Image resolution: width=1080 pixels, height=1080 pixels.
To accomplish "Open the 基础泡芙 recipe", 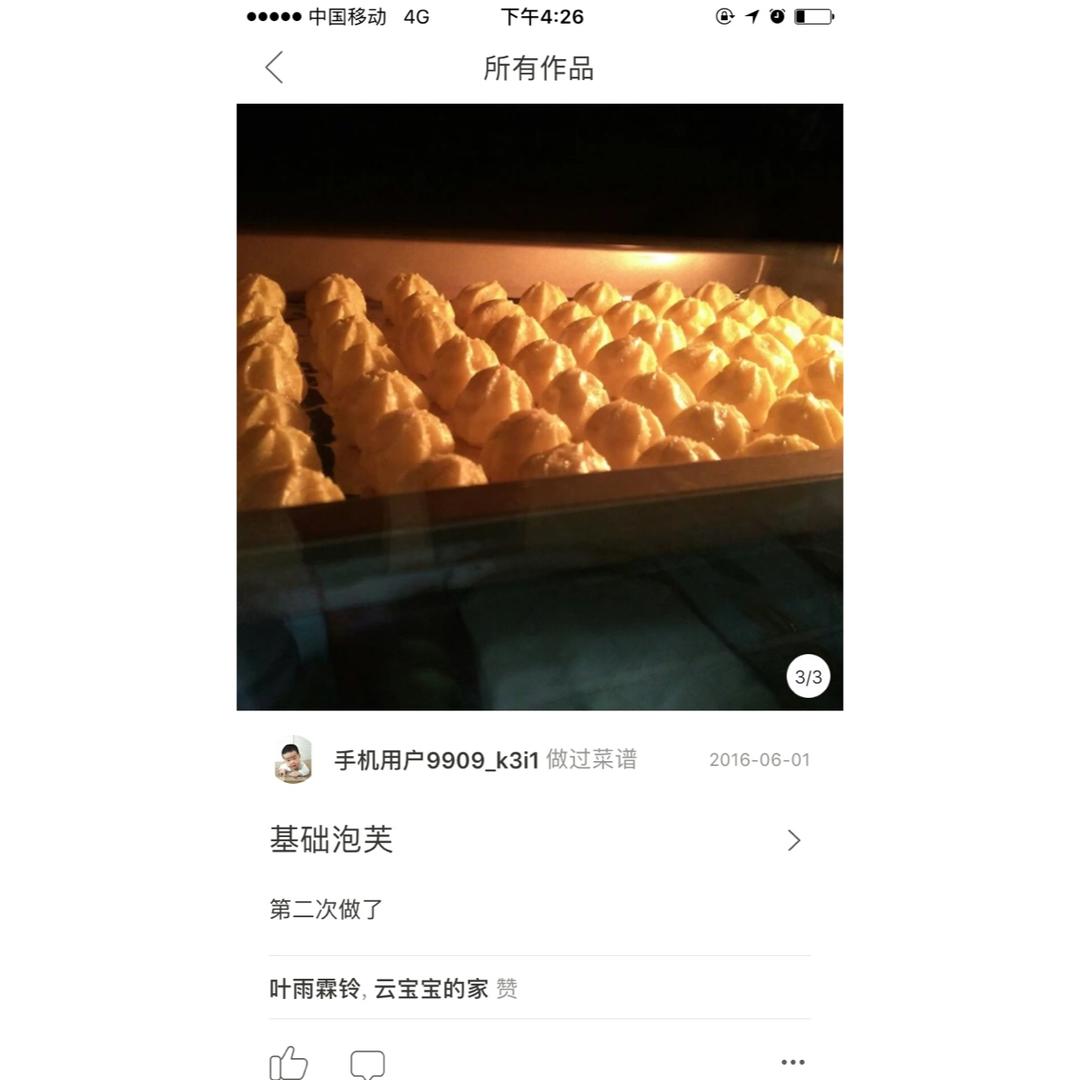I will tap(538, 840).
